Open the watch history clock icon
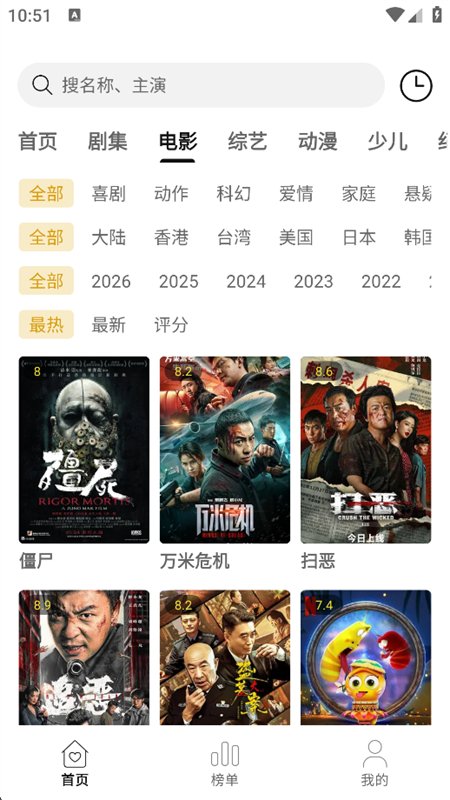Viewport: 450px width, 800px height. pos(416,85)
